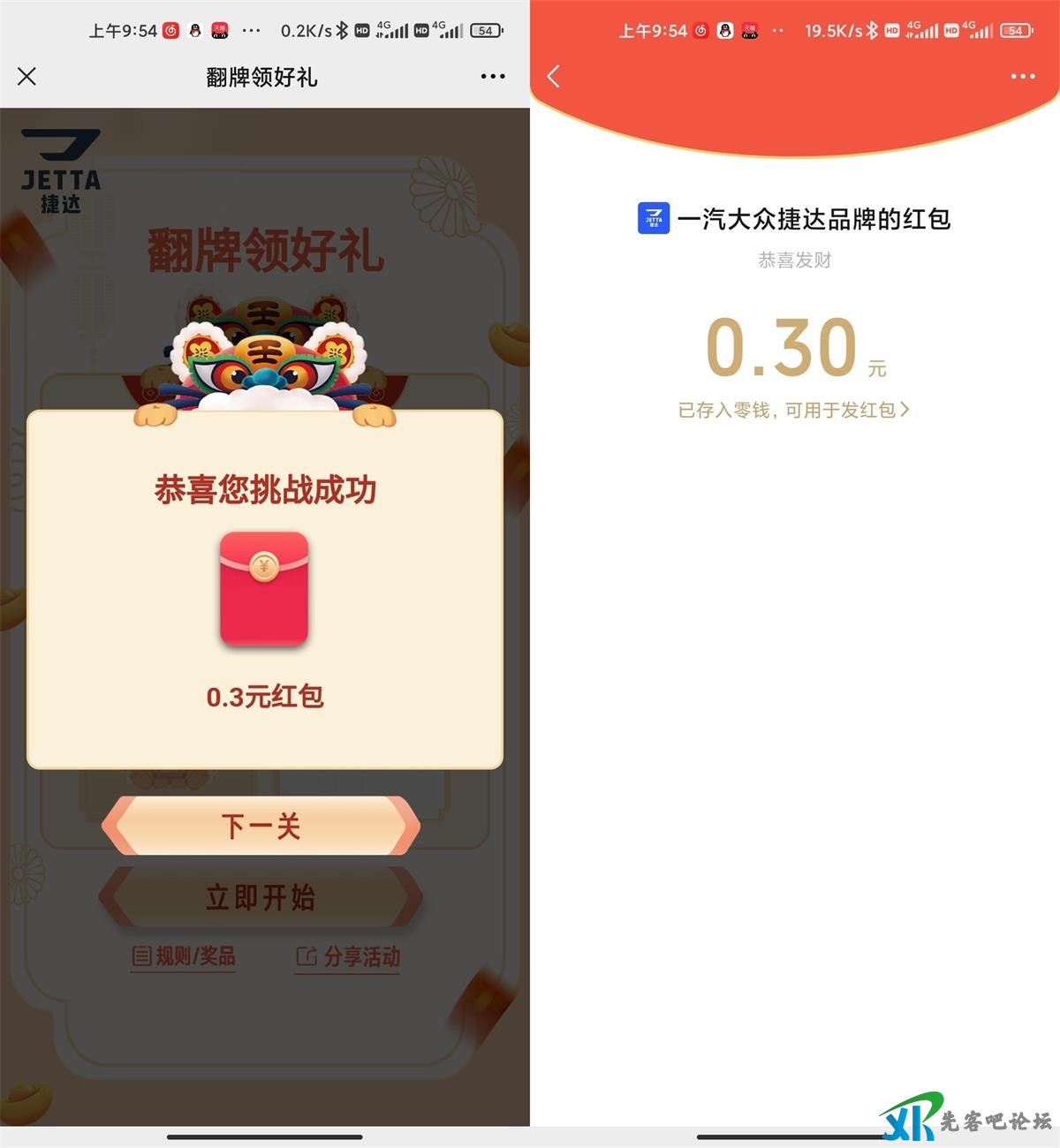
Task: Tap the 翻牌领好礼 title bar
Action: tap(261, 77)
